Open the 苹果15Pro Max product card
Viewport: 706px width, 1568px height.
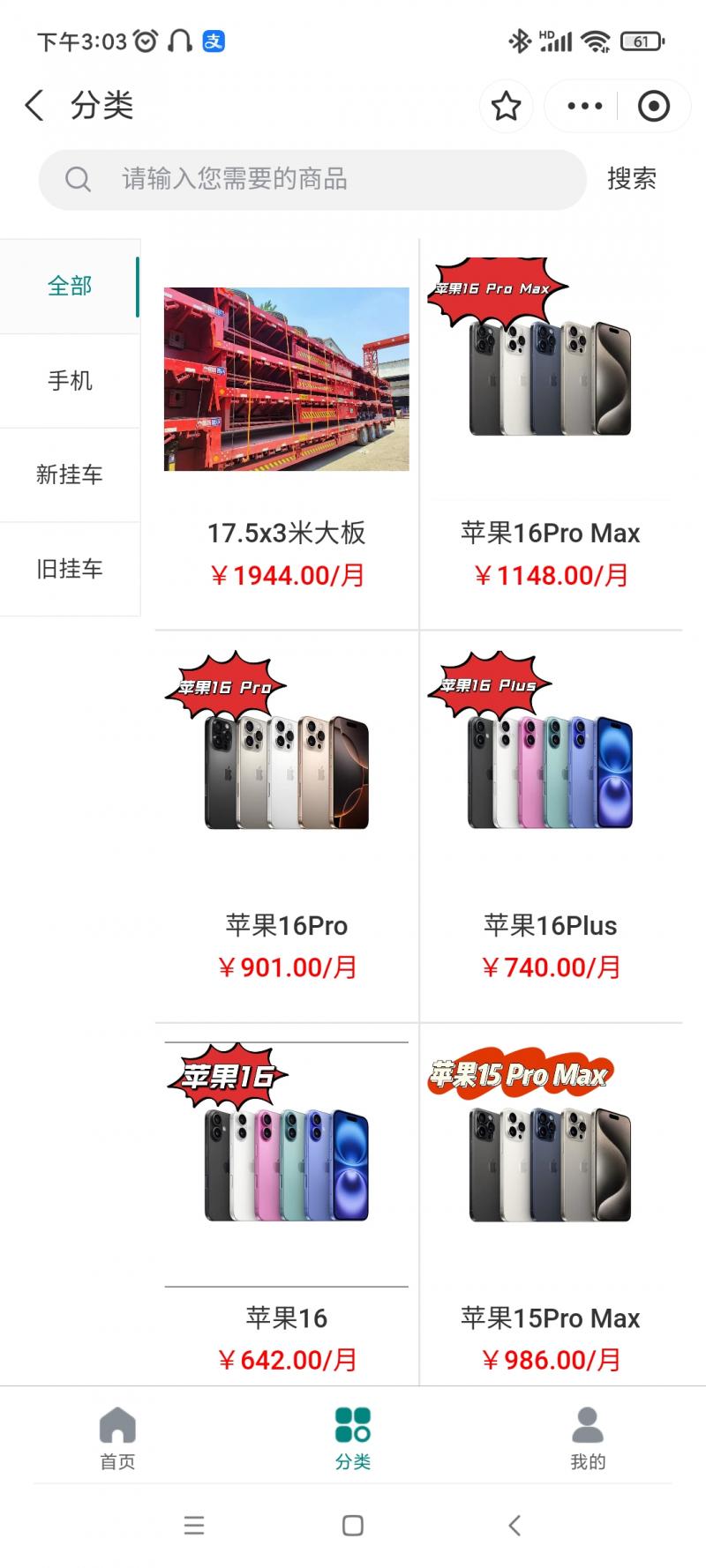coord(550,1217)
